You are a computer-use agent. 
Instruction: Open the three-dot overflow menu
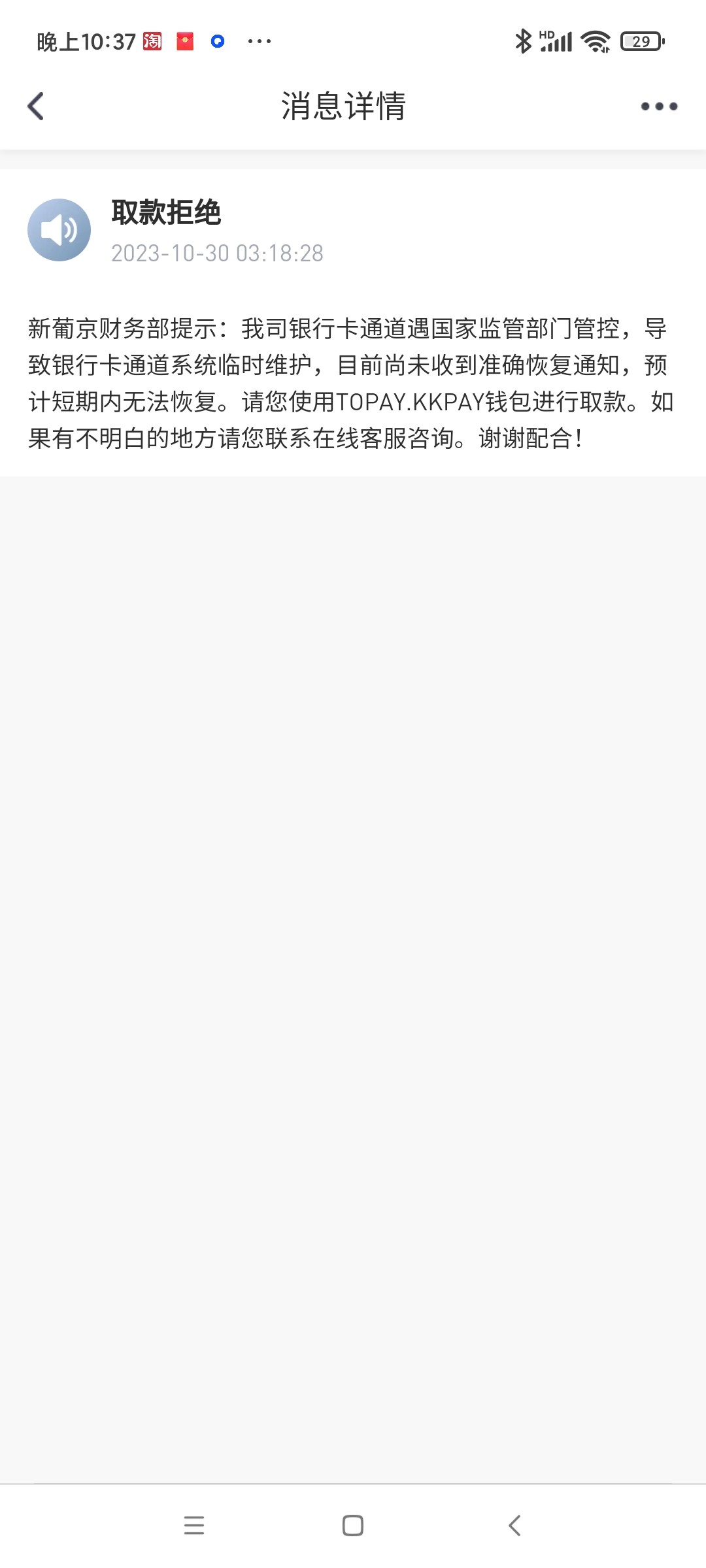[x=659, y=106]
